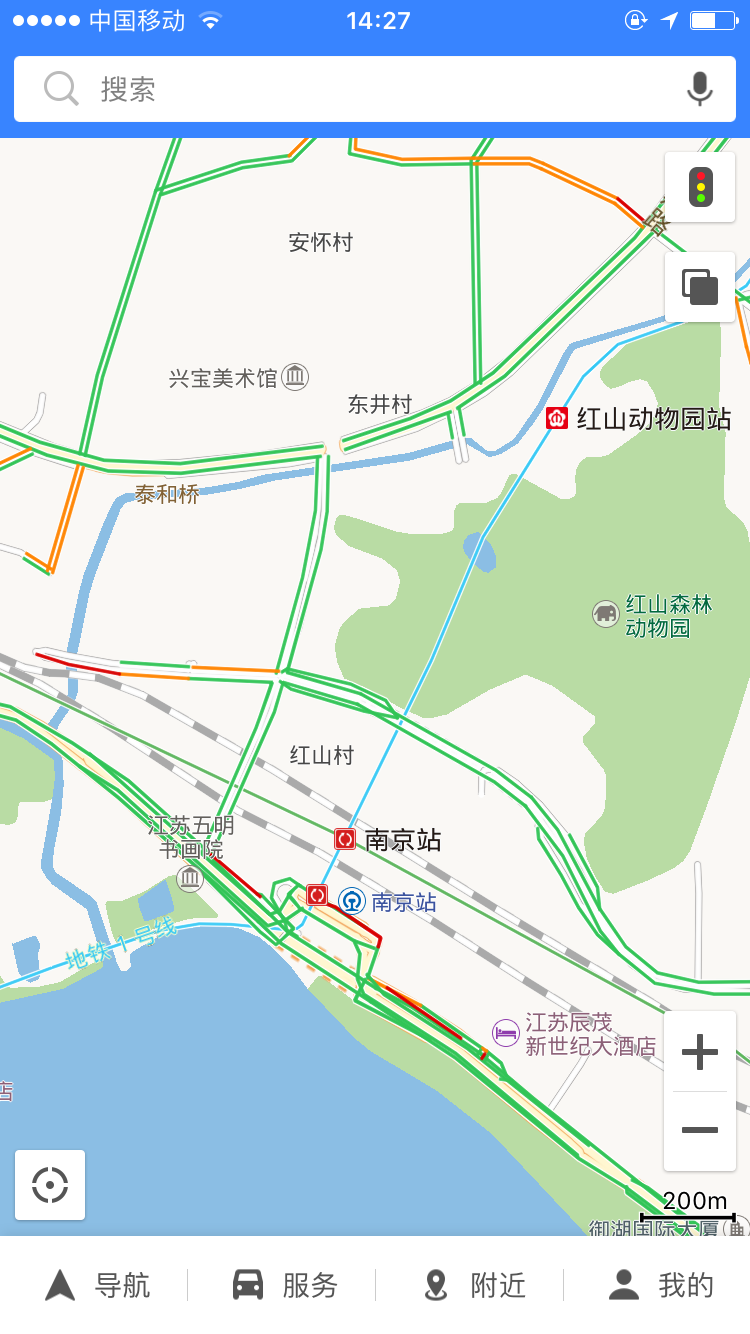
Task: Go to the 我的 profile tab
Action: click(x=662, y=1285)
